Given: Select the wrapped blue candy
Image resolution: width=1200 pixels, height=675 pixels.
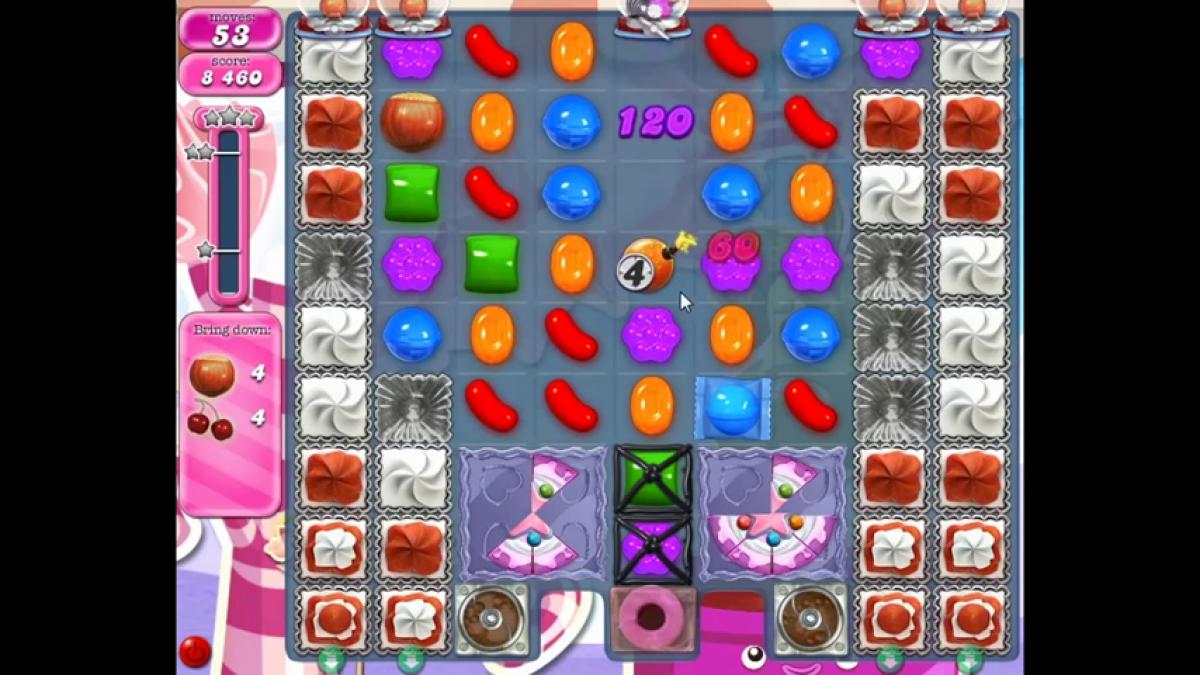Looking at the screenshot, I should tap(732, 408).
